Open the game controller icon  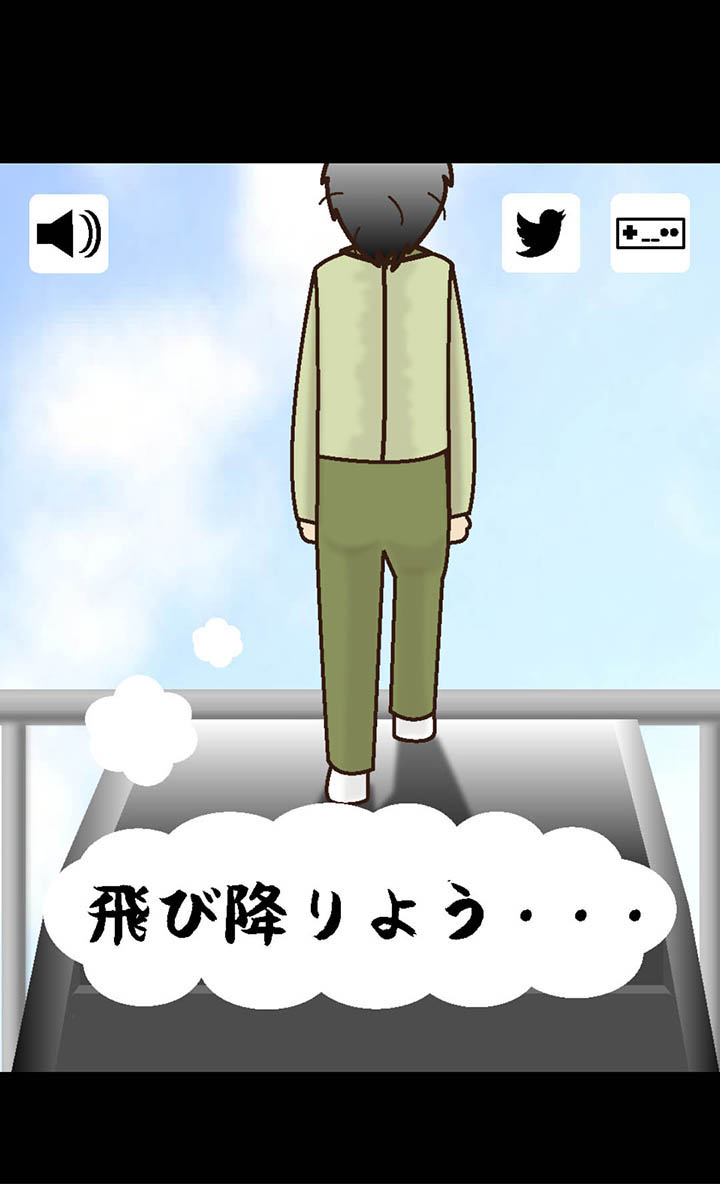click(650, 233)
